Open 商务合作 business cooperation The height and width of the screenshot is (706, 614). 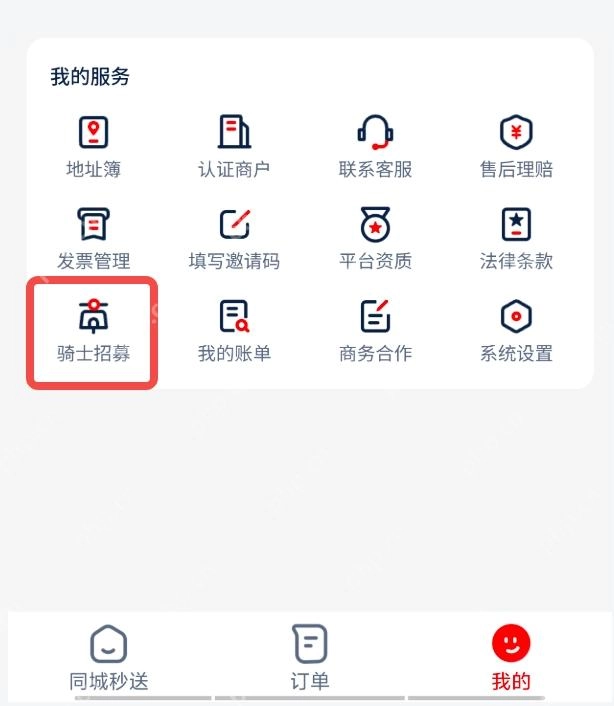click(375, 331)
